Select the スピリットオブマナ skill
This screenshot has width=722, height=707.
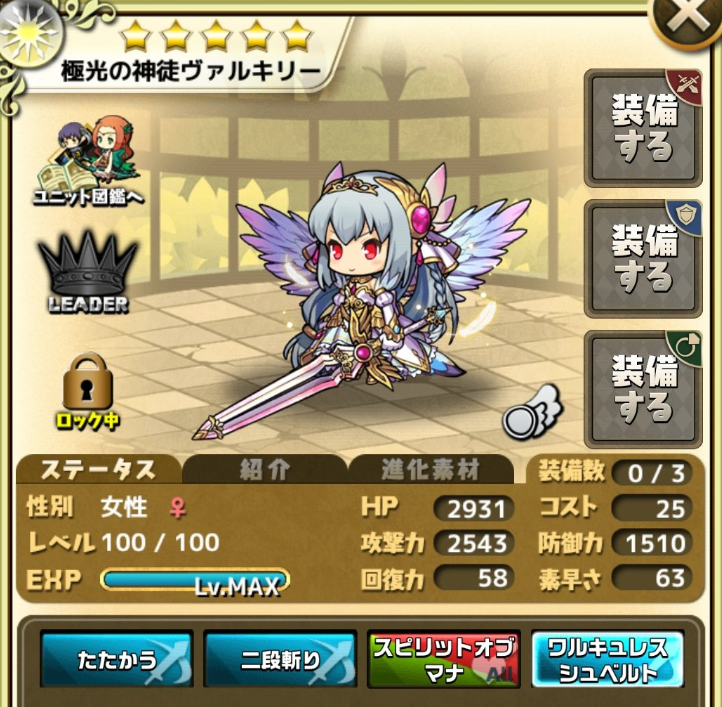coord(443,659)
